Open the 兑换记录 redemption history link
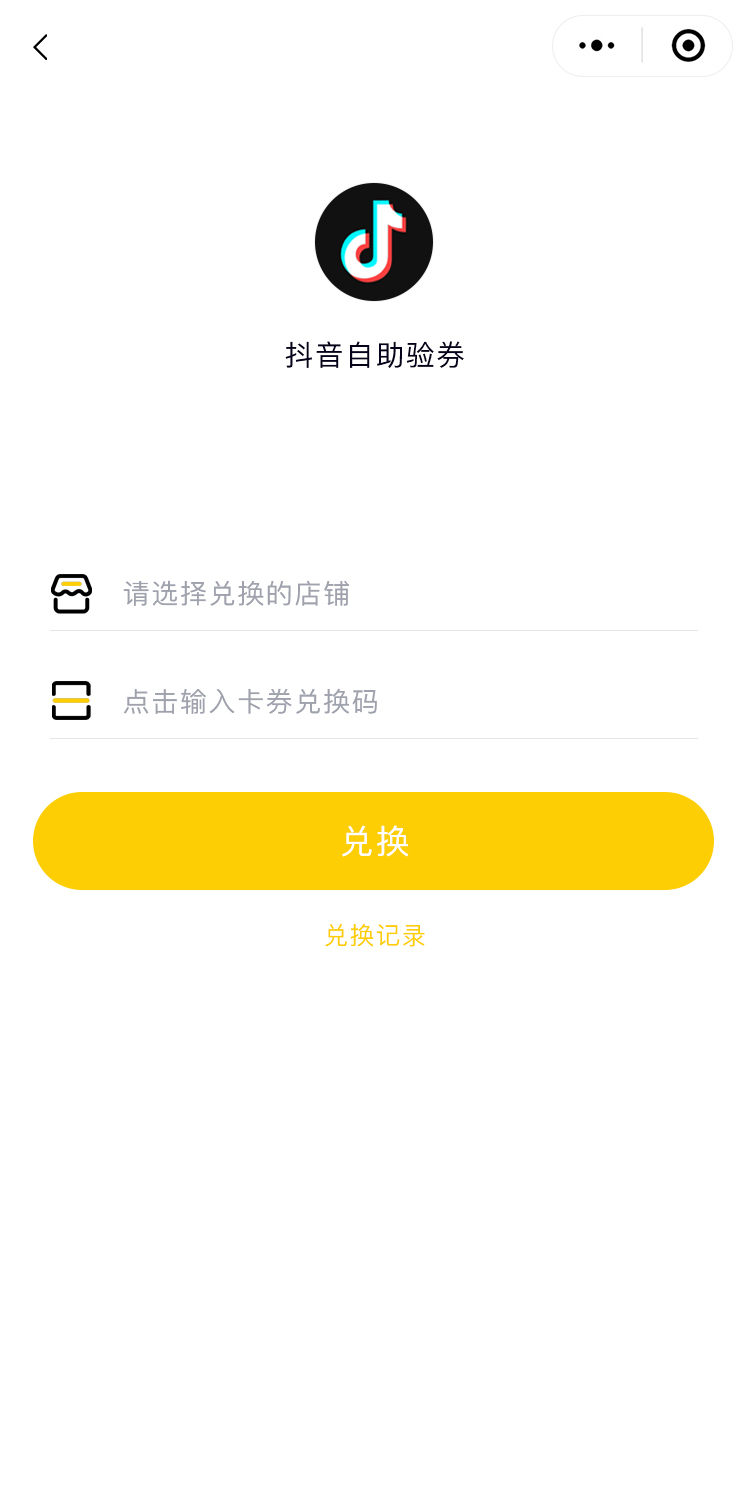This screenshot has height=1500, width=750. click(375, 936)
